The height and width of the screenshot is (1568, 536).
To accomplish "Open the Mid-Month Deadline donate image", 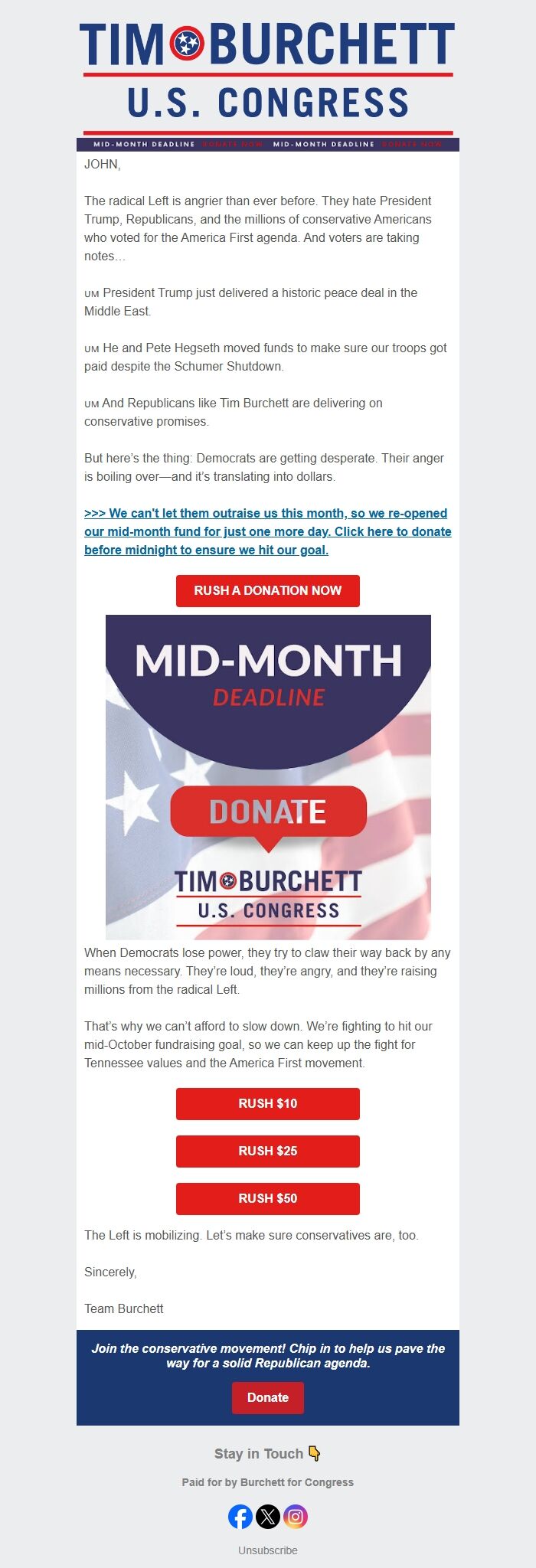I will pyautogui.click(x=268, y=777).
